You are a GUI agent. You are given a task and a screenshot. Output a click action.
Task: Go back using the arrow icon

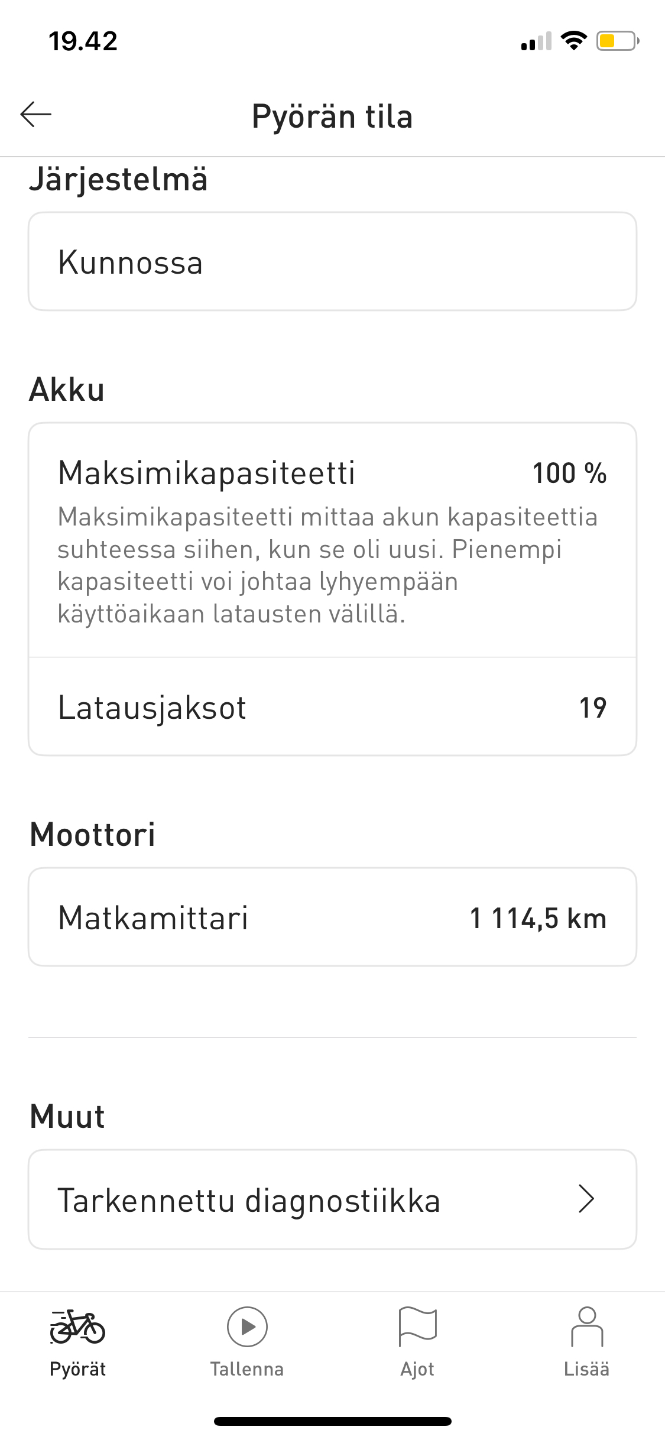[x=36, y=115]
